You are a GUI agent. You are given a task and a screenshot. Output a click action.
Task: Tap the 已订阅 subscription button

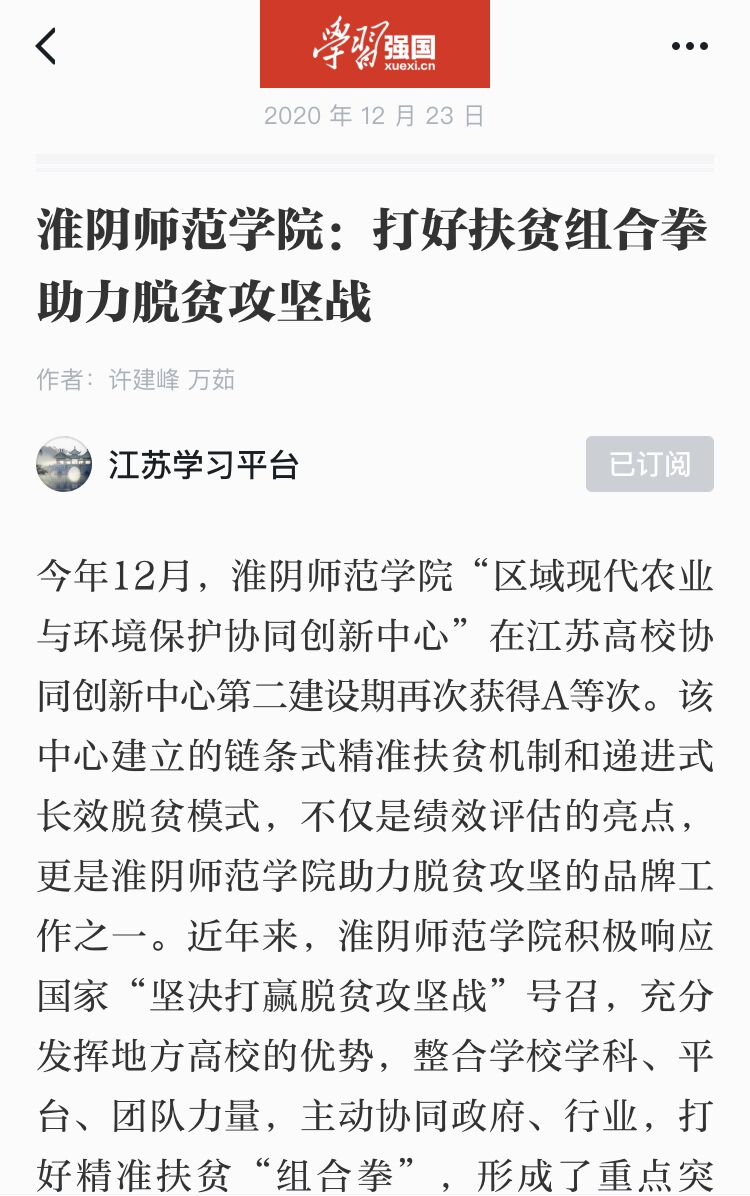click(x=649, y=464)
